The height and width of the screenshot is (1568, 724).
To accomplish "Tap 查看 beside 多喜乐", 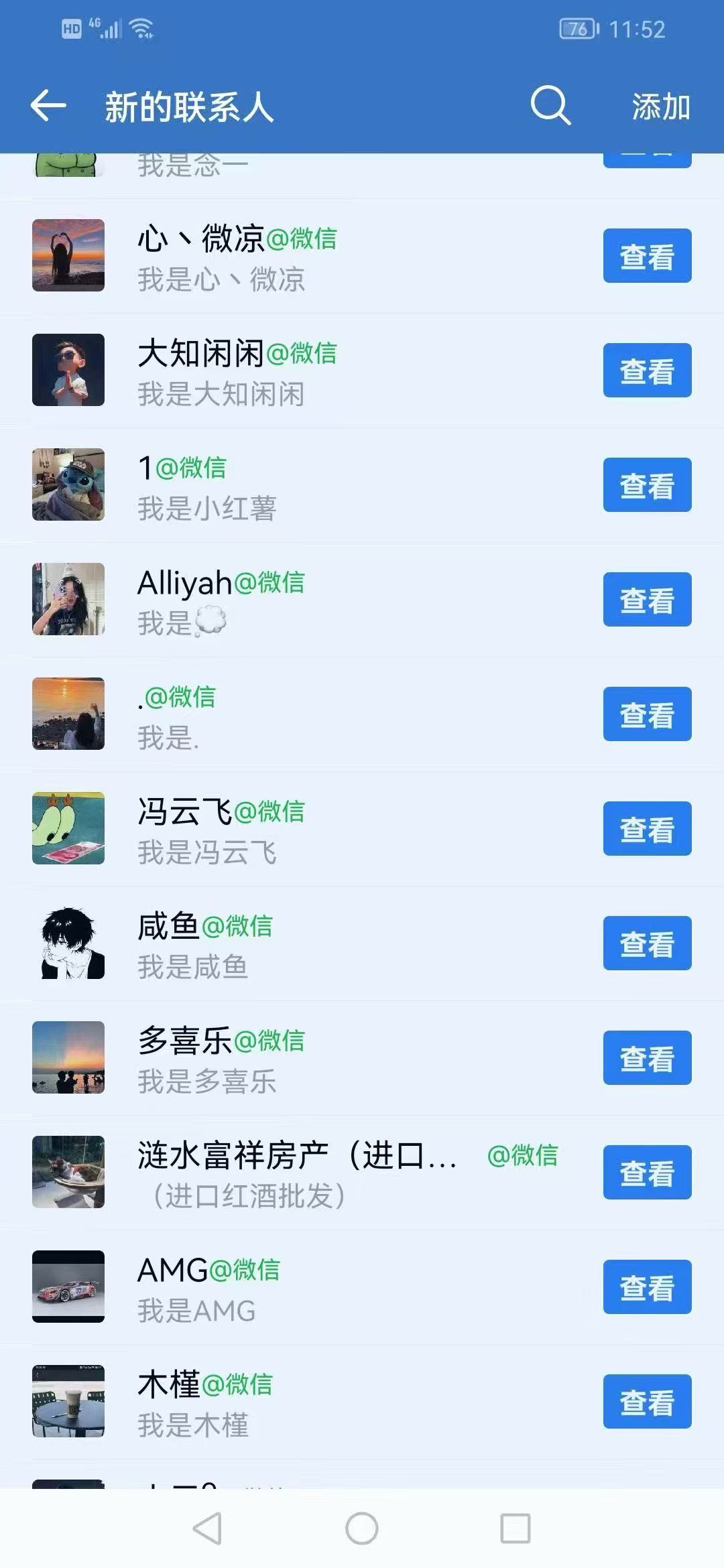I will click(647, 1058).
